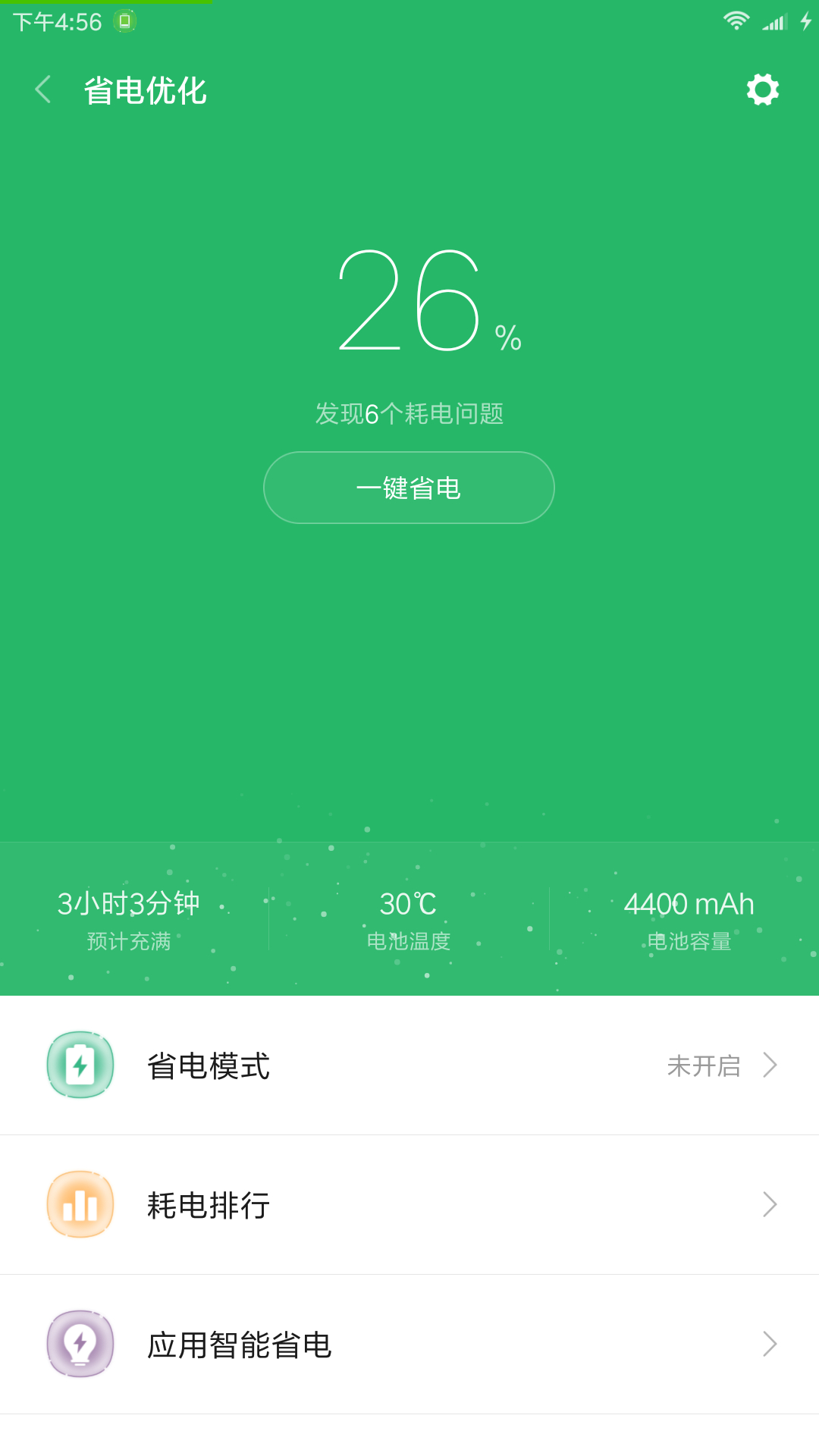Open 省电模式 settings row
This screenshot has width=819, height=1456.
409,1065
